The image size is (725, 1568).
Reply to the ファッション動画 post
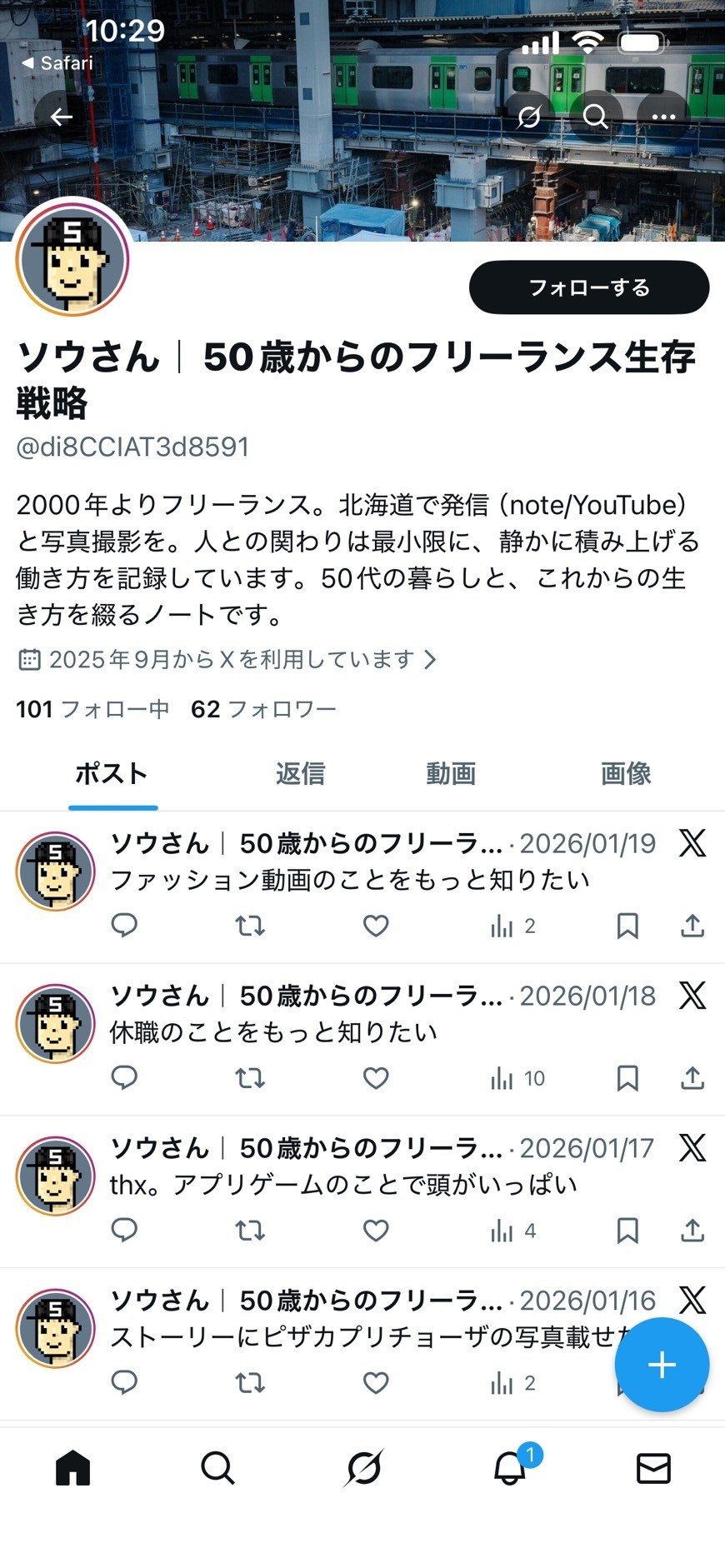click(x=124, y=925)
